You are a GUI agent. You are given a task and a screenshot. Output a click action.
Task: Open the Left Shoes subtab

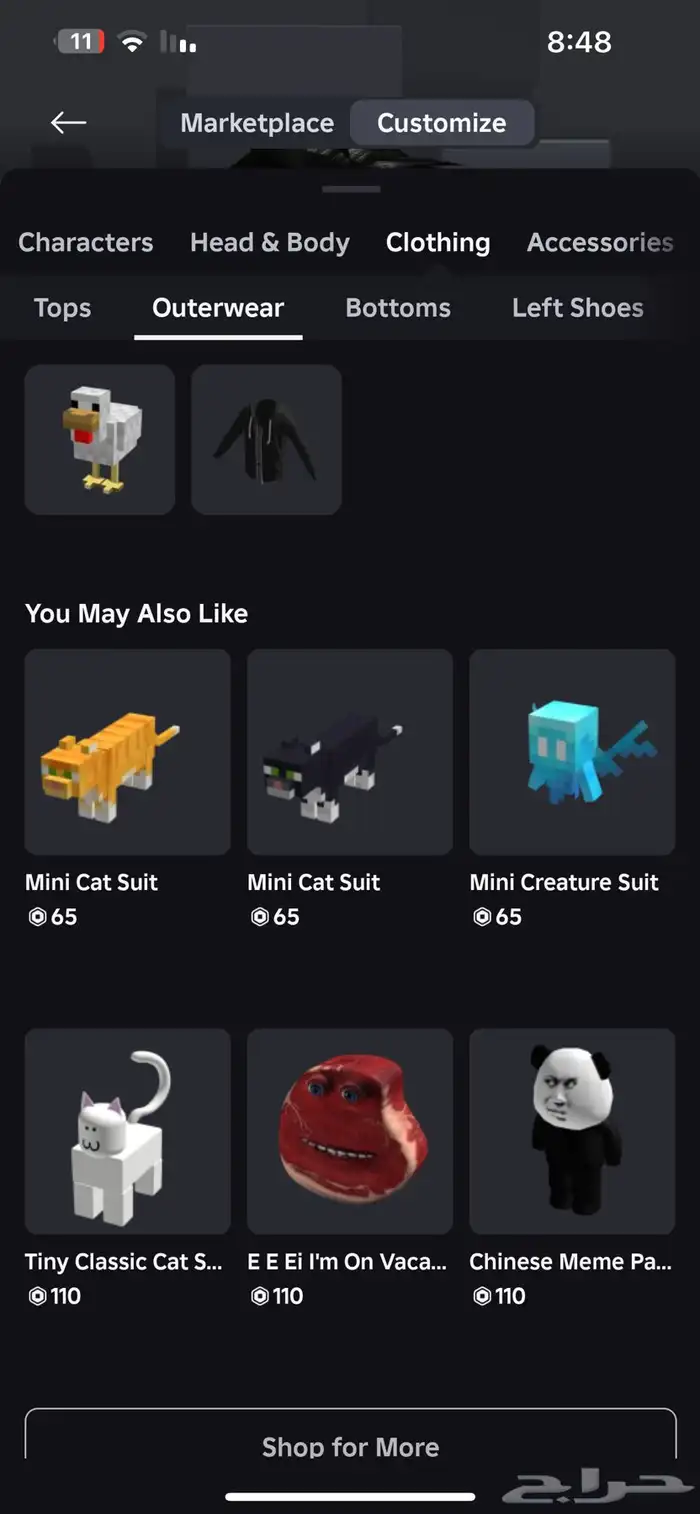pos(577,308)
